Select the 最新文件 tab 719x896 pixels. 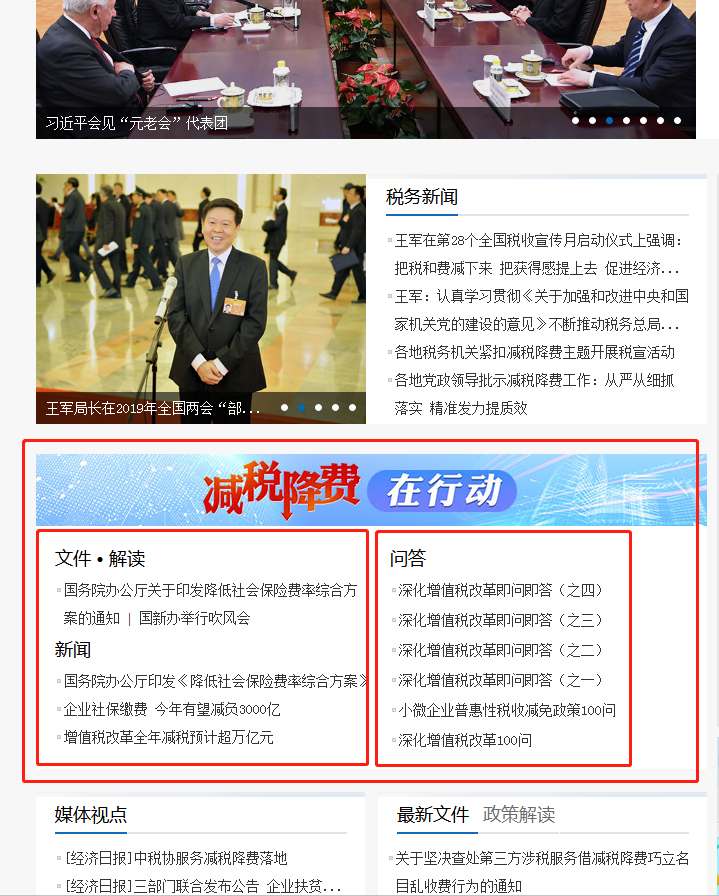click(x=432, y=815)
